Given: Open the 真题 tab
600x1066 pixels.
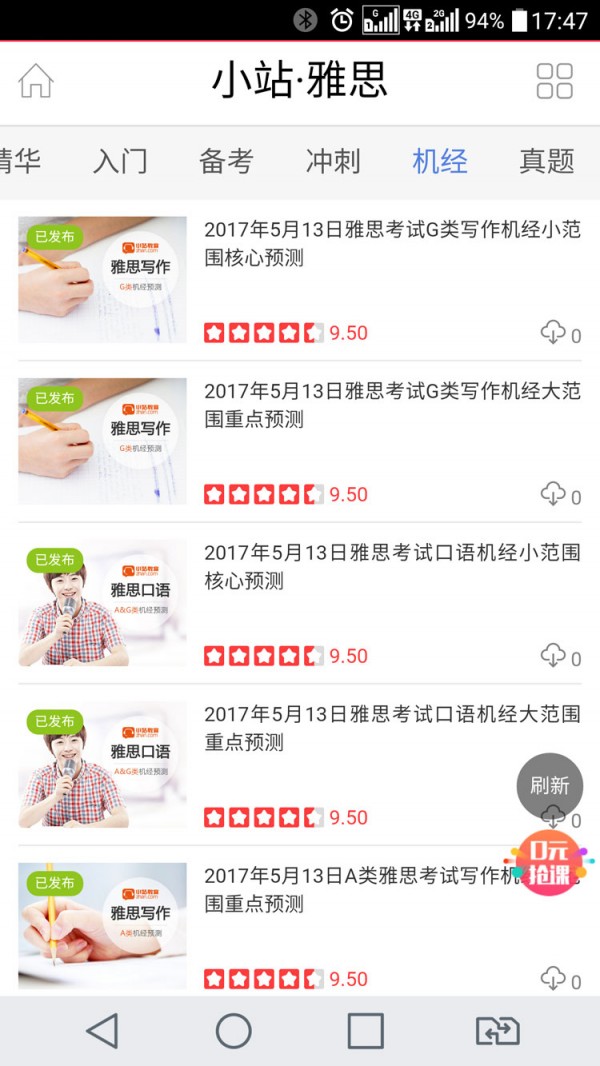Looking at the screenshot, I should click(547, 161).
